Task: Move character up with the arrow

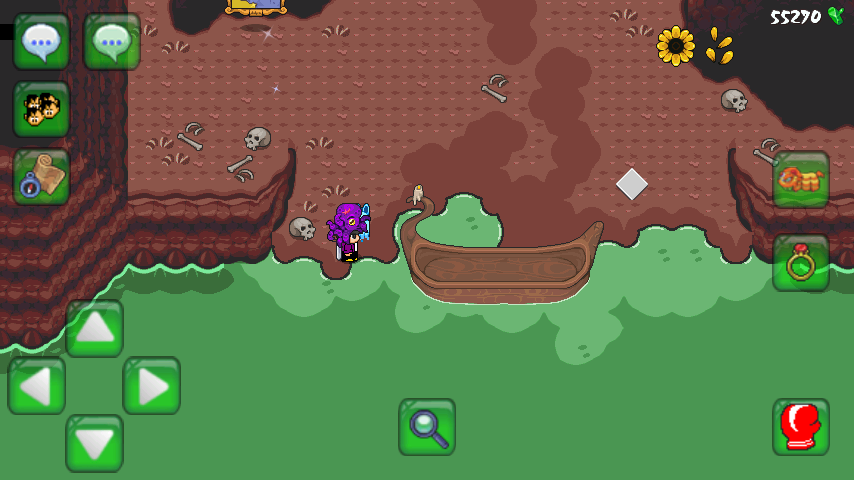Action: click(95, 328)
